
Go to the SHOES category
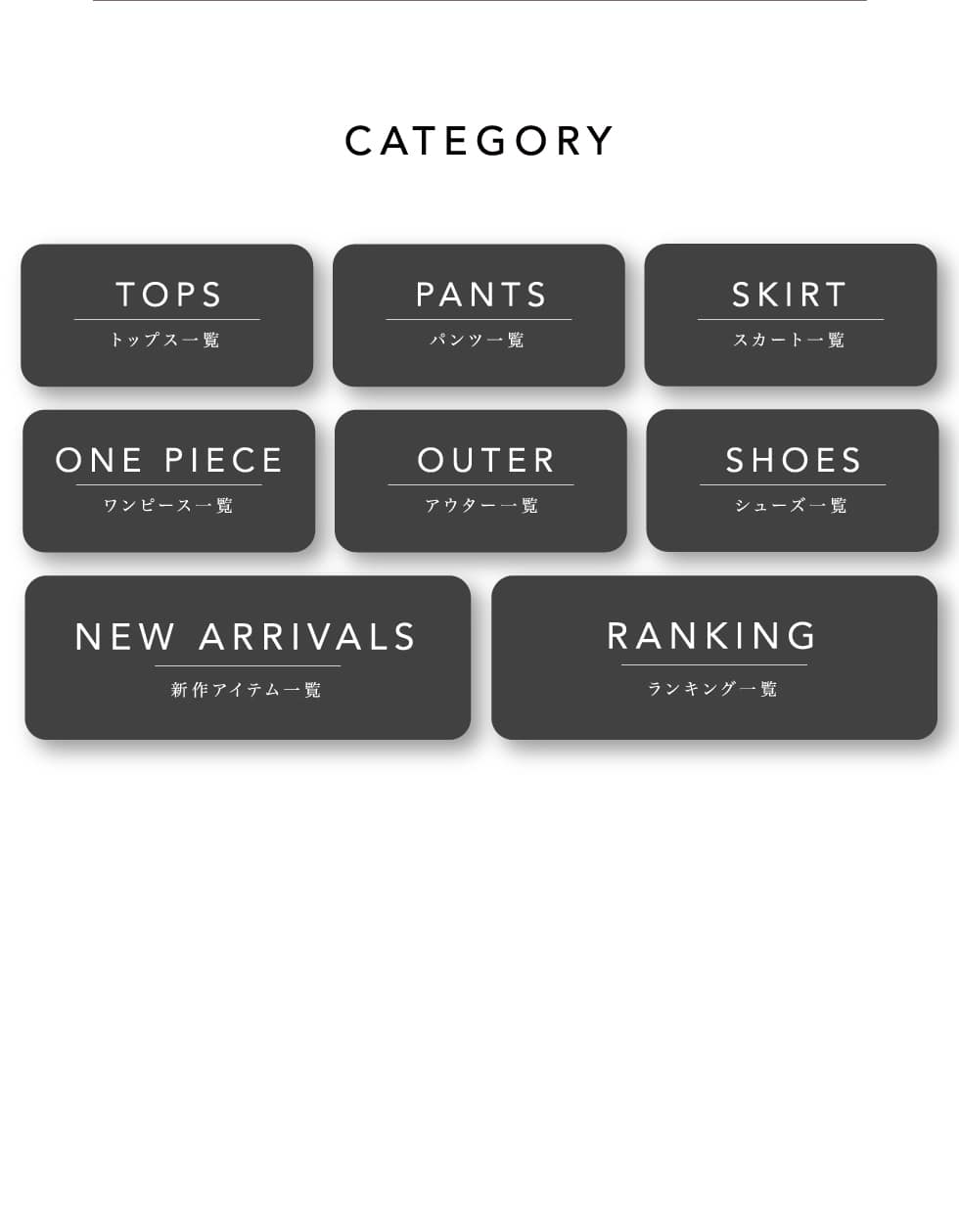pyautogui.click(x=792, y=480)
